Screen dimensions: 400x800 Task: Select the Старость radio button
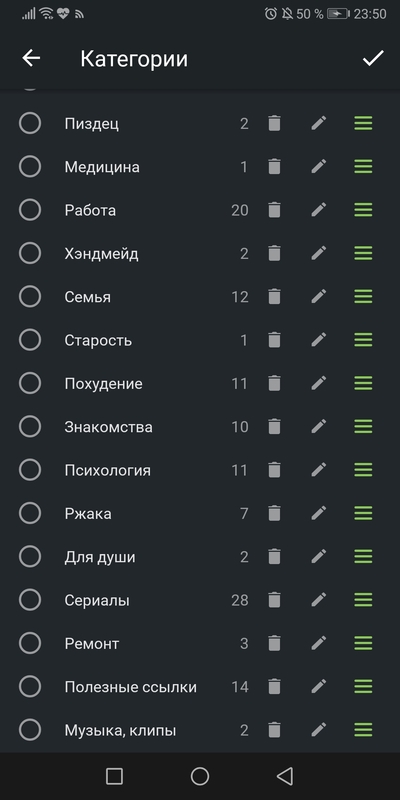[30, 340]
